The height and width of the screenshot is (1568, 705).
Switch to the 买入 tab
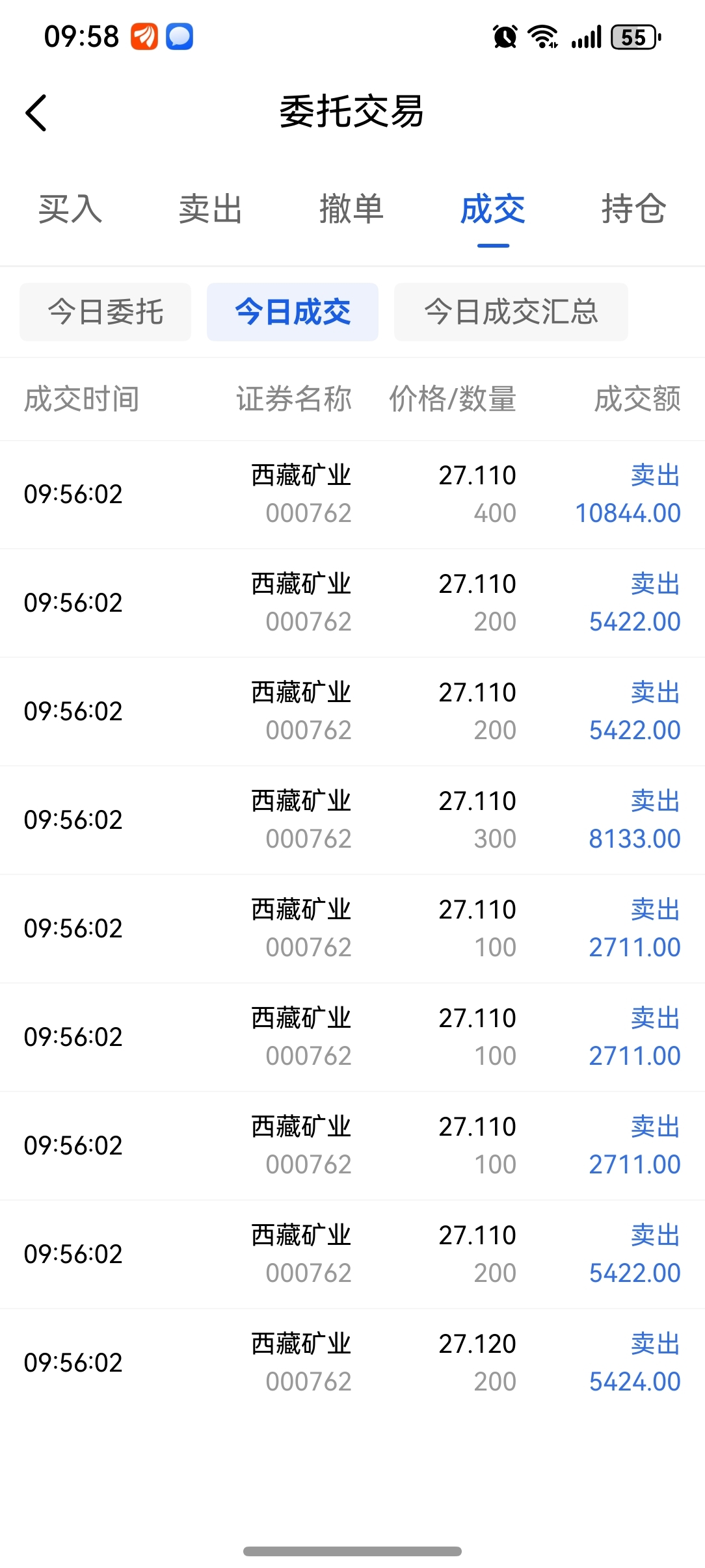pyautogui.click(x=70, y=209)
